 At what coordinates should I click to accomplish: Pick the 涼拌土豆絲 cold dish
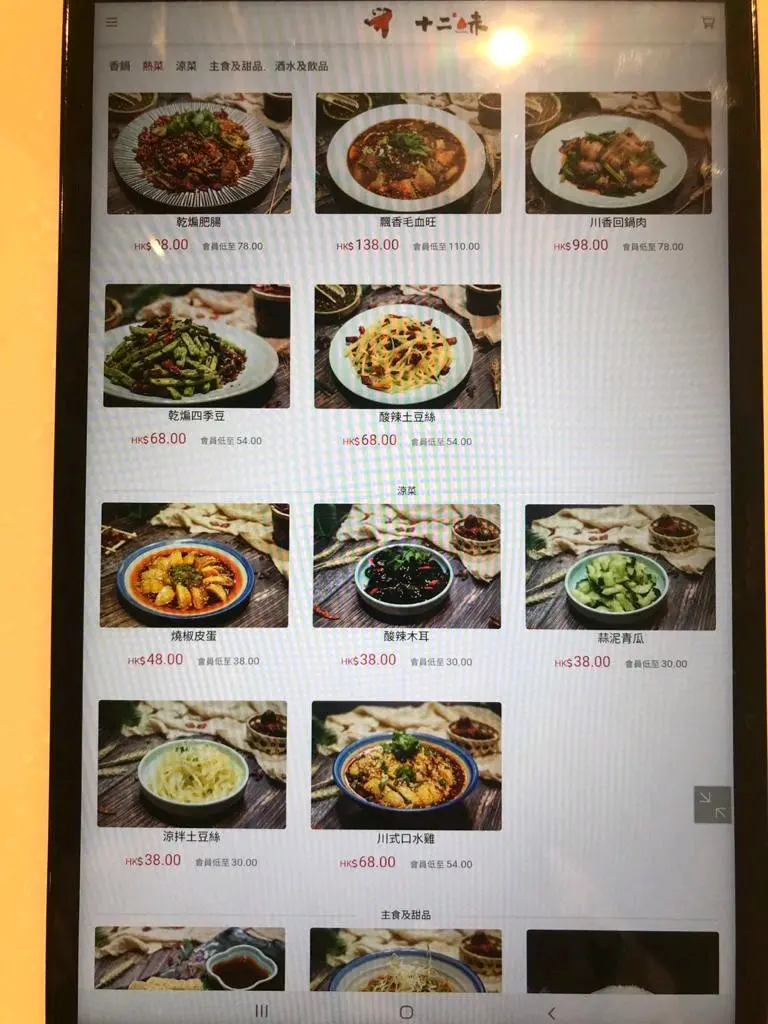[192, 764]
